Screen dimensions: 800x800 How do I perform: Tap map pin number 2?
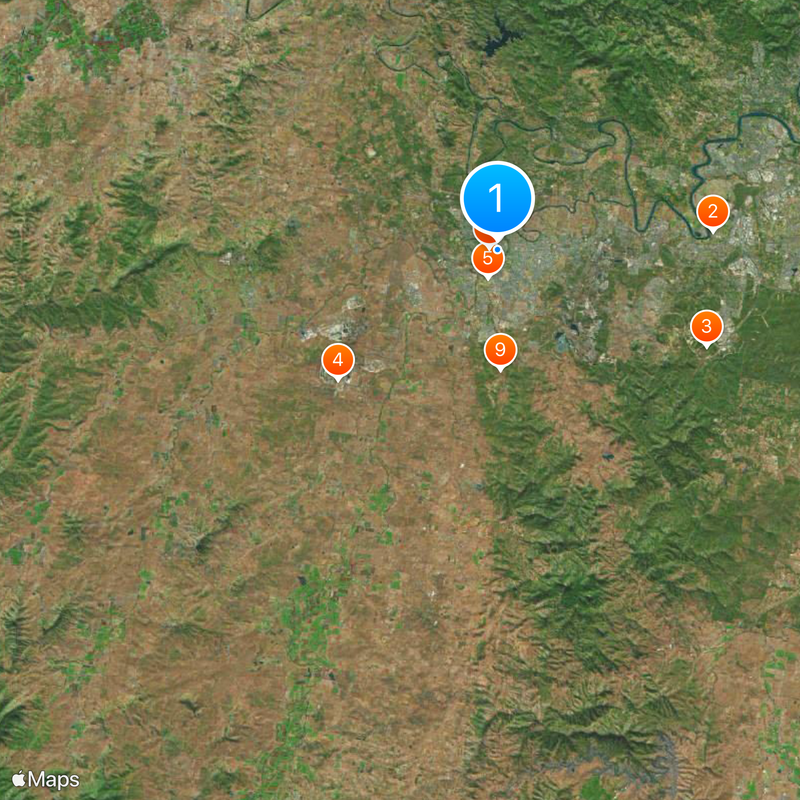pos(712,211)
